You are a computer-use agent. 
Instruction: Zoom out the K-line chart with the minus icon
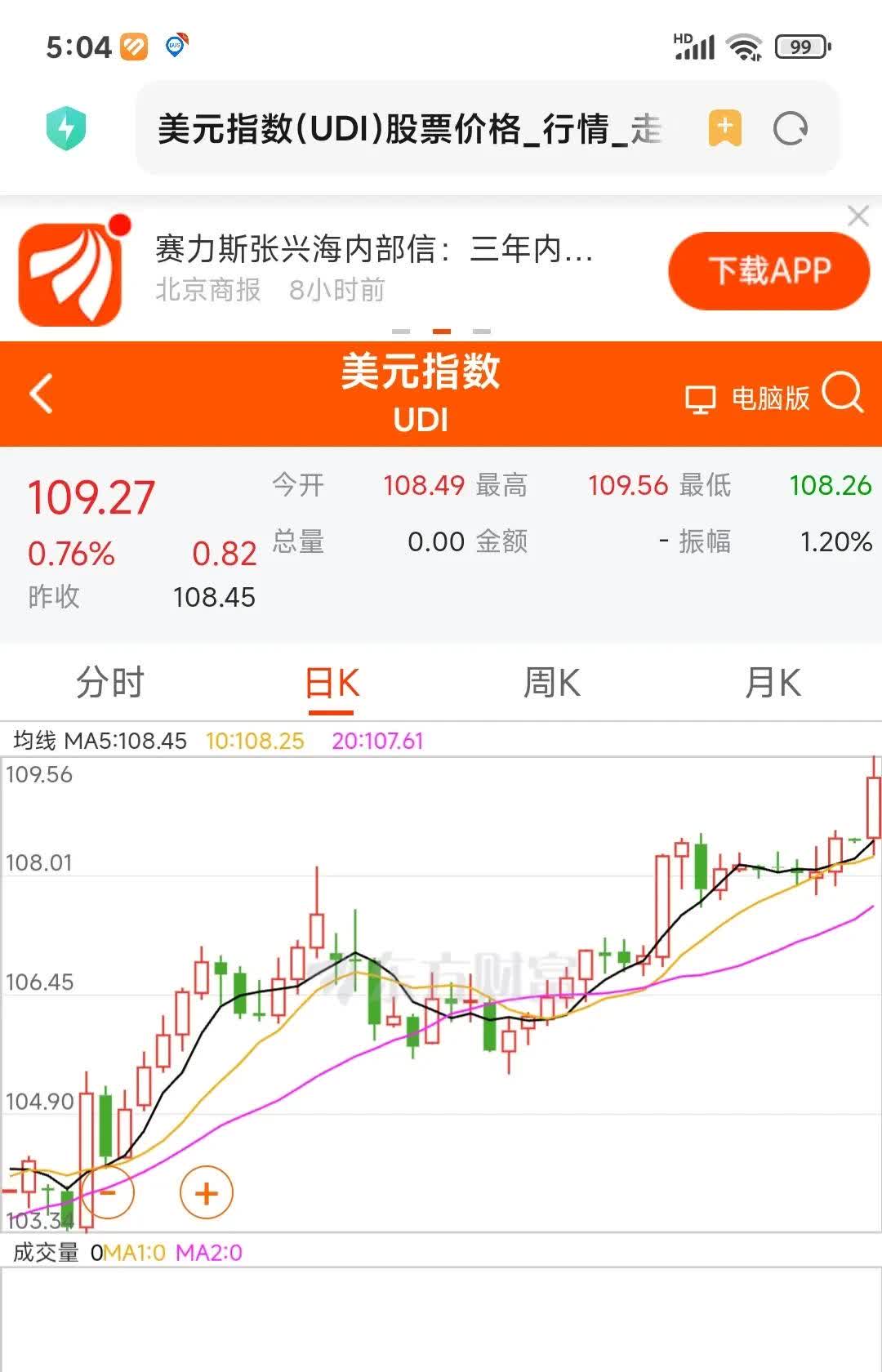pos(109,1192)
